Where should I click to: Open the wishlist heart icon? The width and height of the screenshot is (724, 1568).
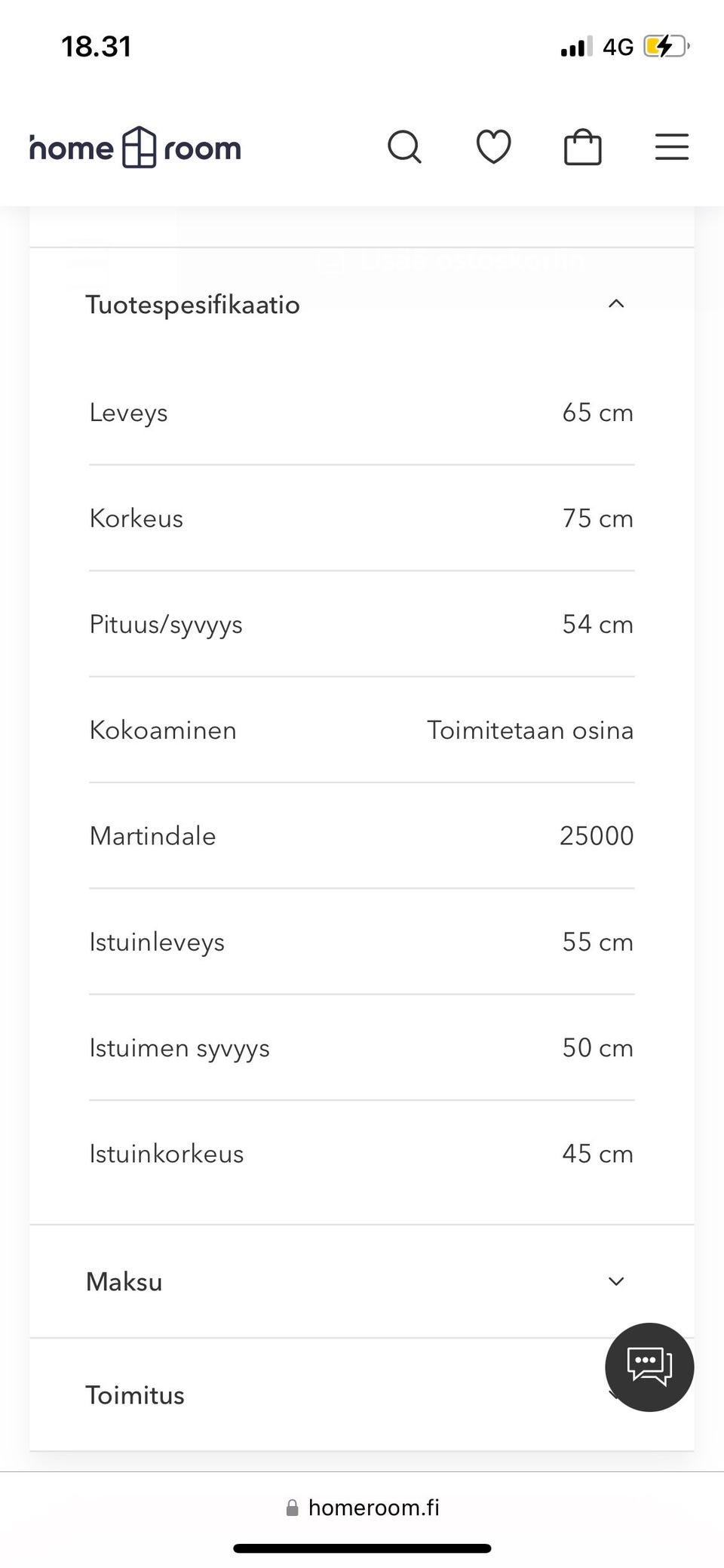click(494, 147)
